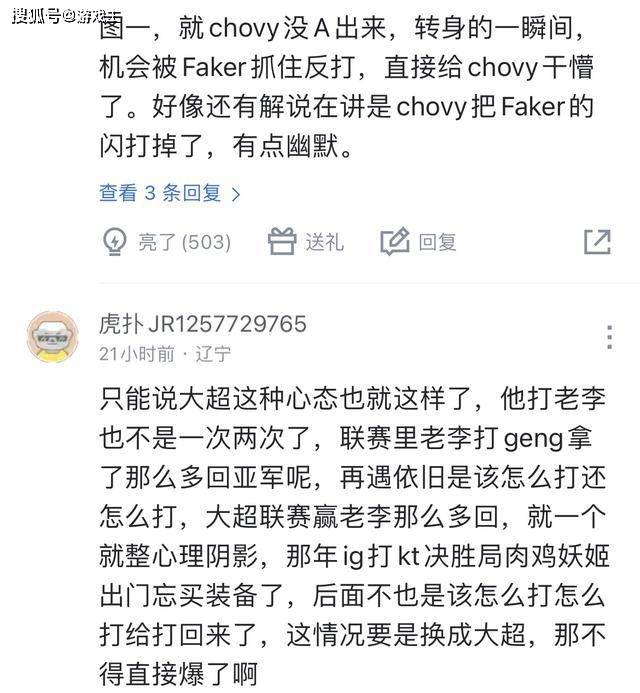
Task: Open the avatar of user JR1257729765
Action: tap(52, 337)
